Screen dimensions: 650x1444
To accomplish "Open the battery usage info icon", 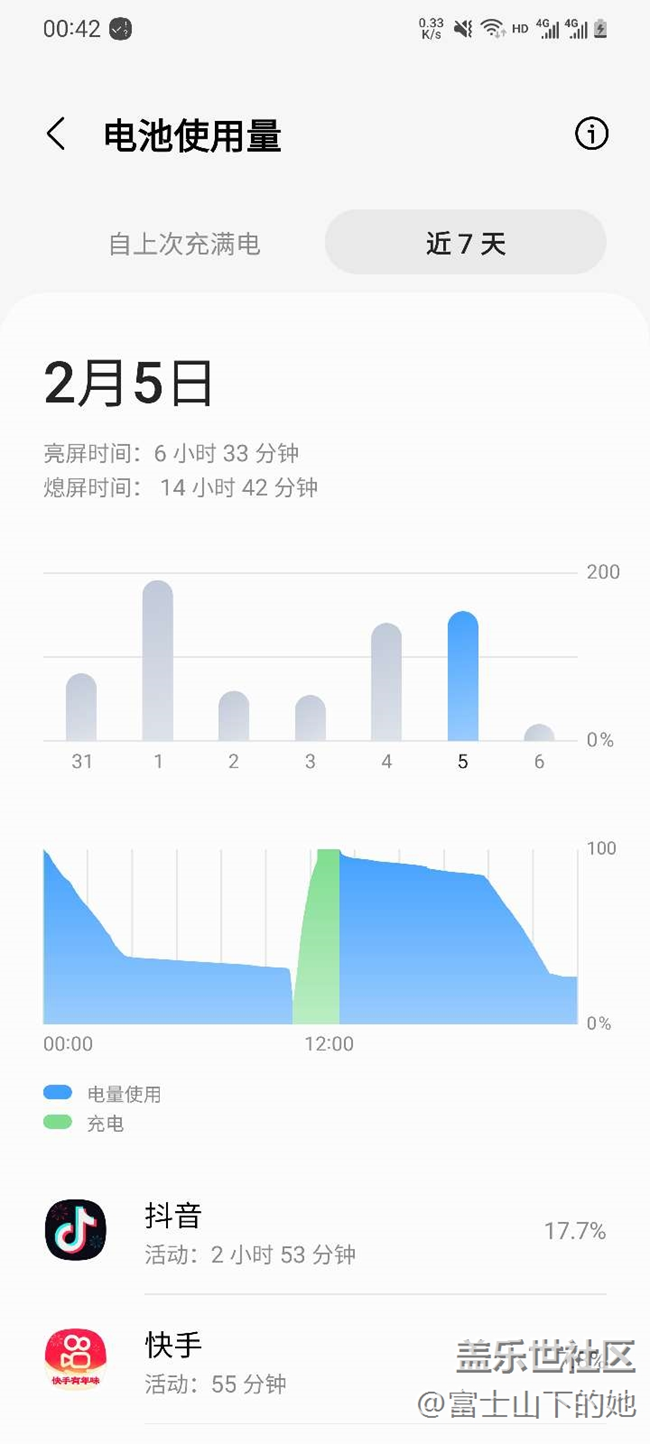I will coord(591,134).
